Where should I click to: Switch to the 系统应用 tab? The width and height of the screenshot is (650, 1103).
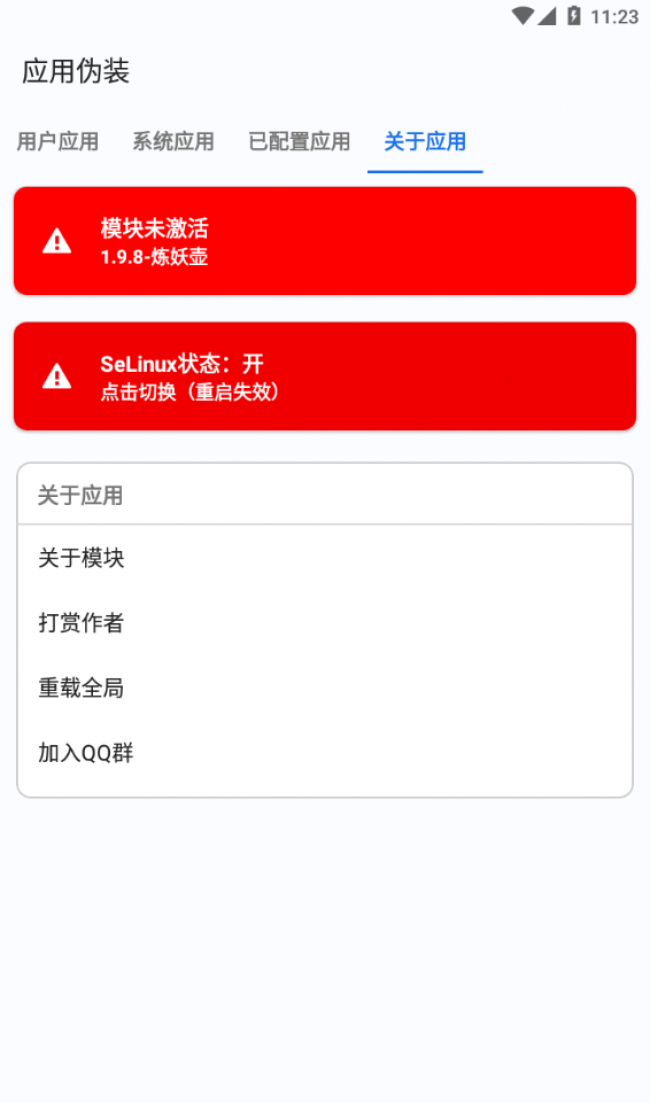173,142
